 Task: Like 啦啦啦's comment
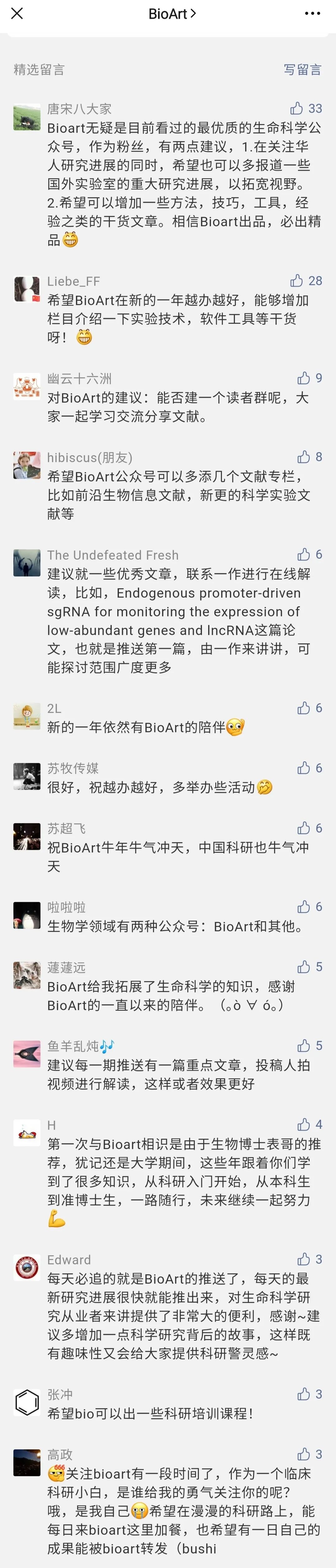coord(303,906)
